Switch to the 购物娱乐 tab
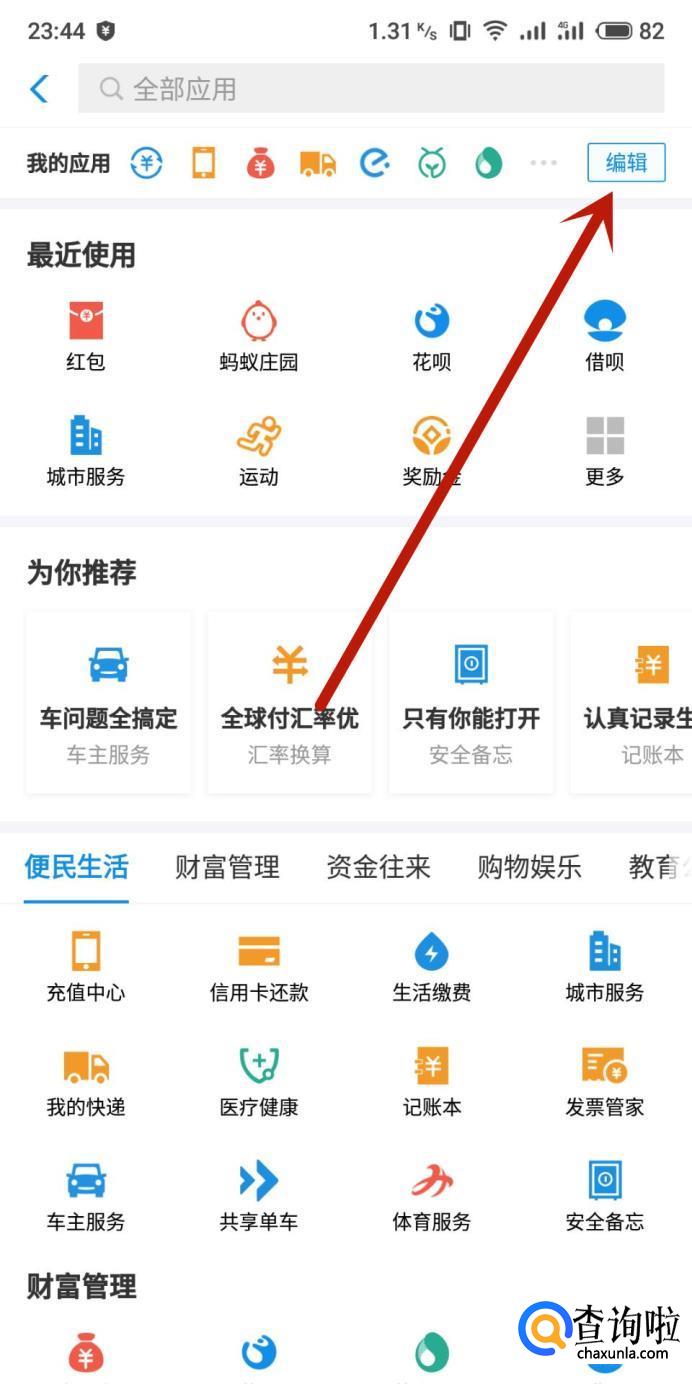Screen dimensions: 692x1384 tap(529, 867)
